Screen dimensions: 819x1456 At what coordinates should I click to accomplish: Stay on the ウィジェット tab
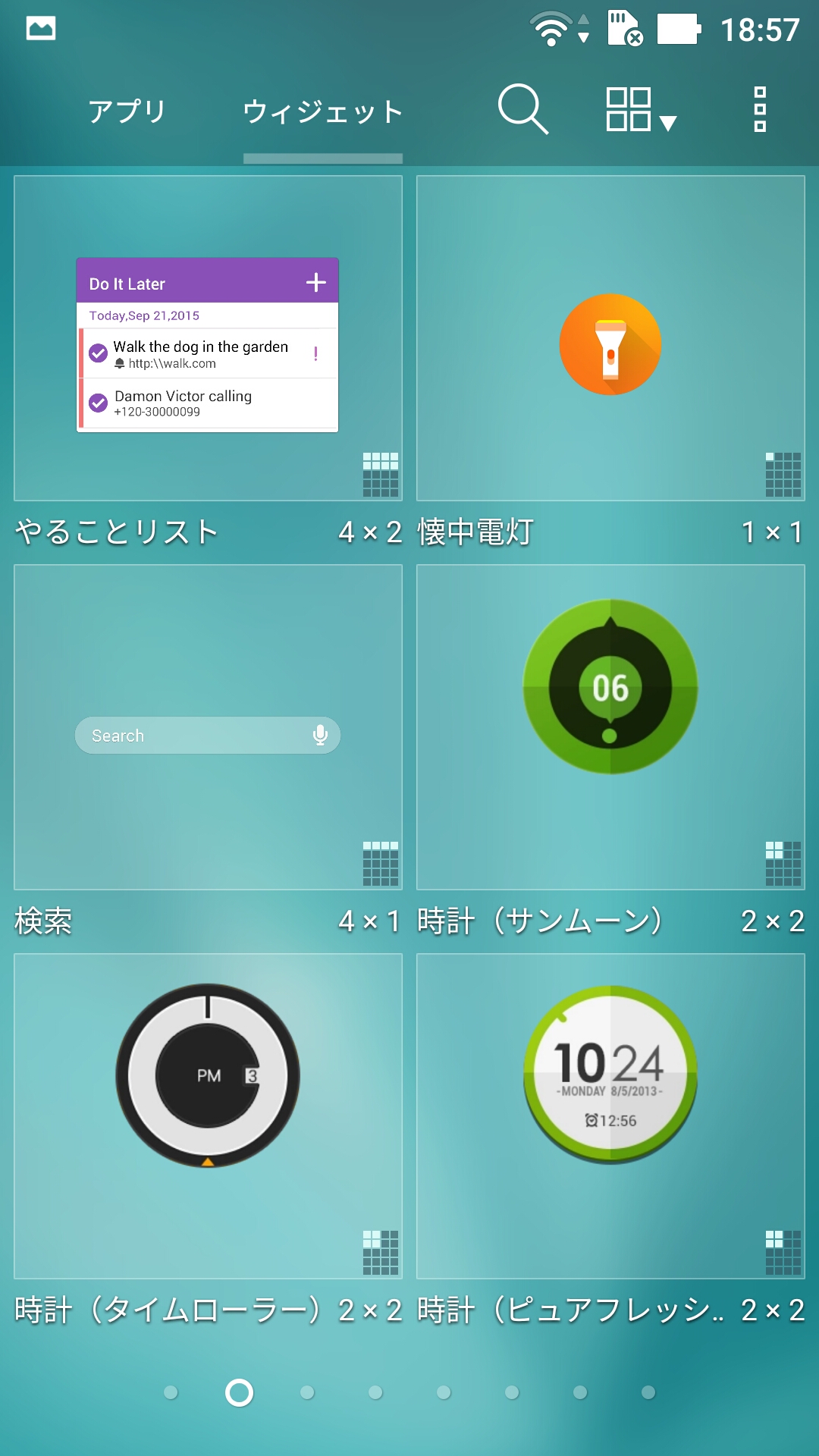tap(322, 111)
